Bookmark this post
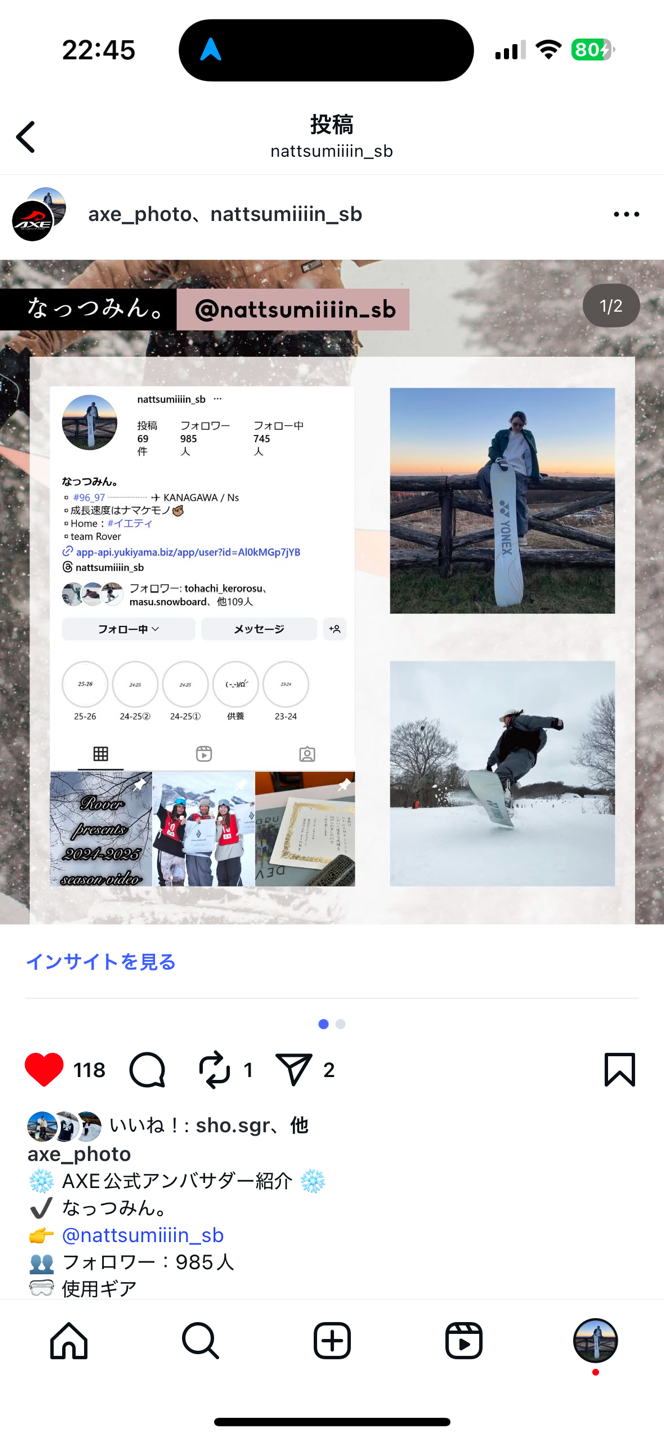Screen dimensions: 664x1440 619,1070
